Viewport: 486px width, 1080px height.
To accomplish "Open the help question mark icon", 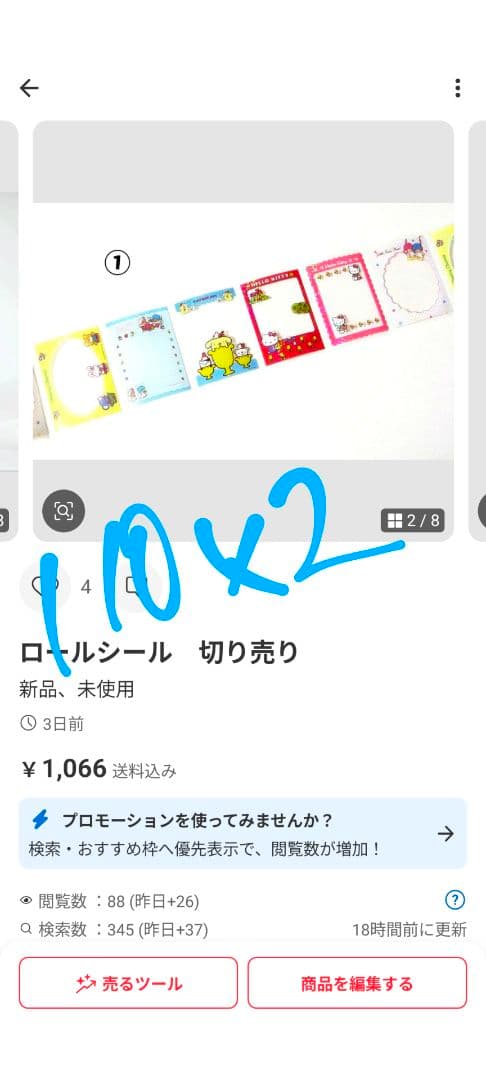I will tap(455, 900).
